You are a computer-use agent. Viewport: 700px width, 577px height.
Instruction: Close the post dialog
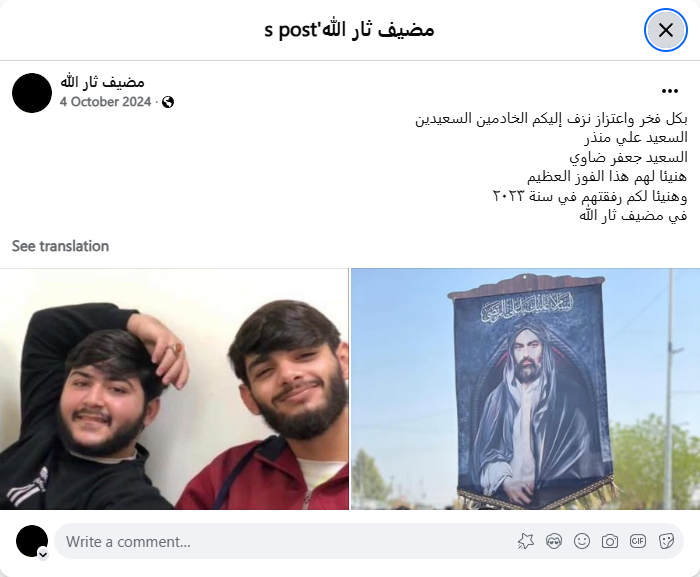(666, 30)
